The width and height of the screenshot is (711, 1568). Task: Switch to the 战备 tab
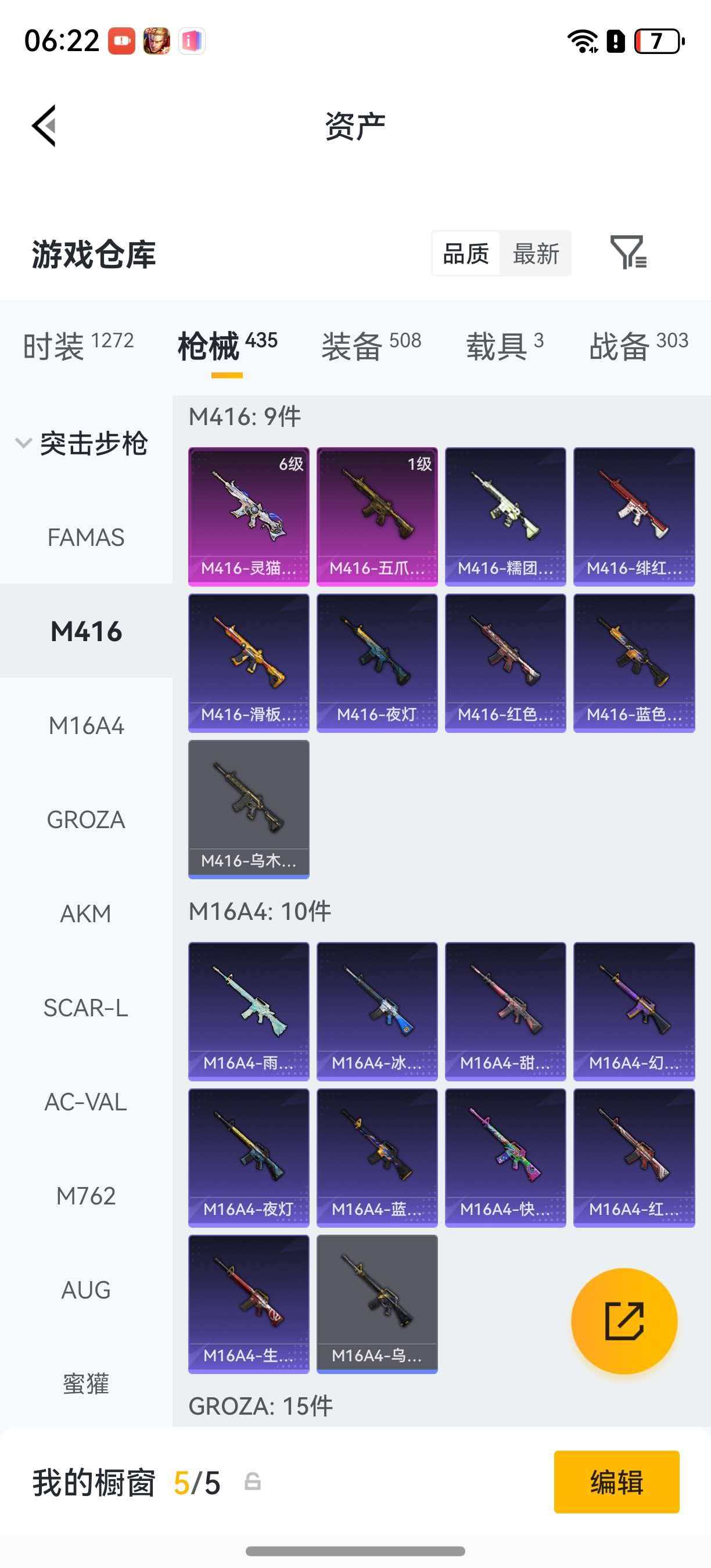click(638, 346)
